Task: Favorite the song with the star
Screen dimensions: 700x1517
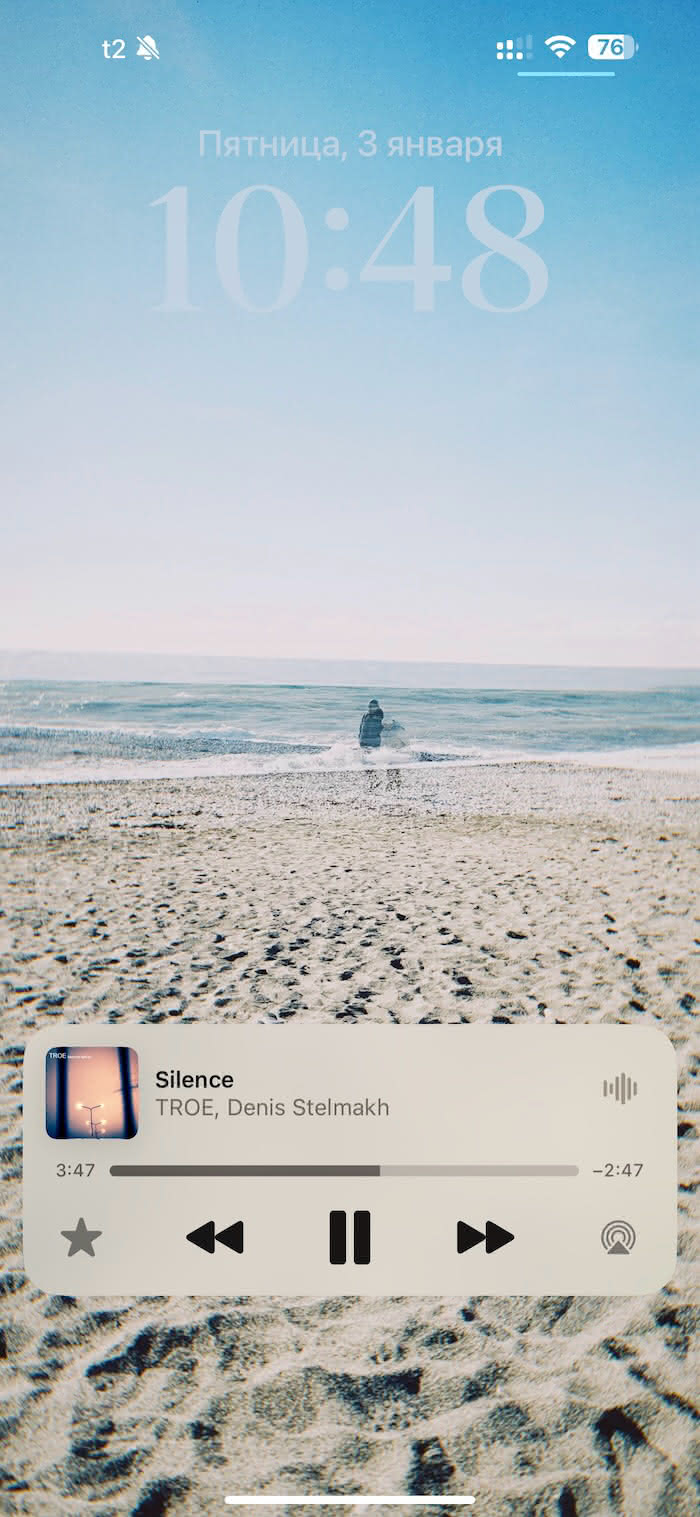Action: point(81,1239)
